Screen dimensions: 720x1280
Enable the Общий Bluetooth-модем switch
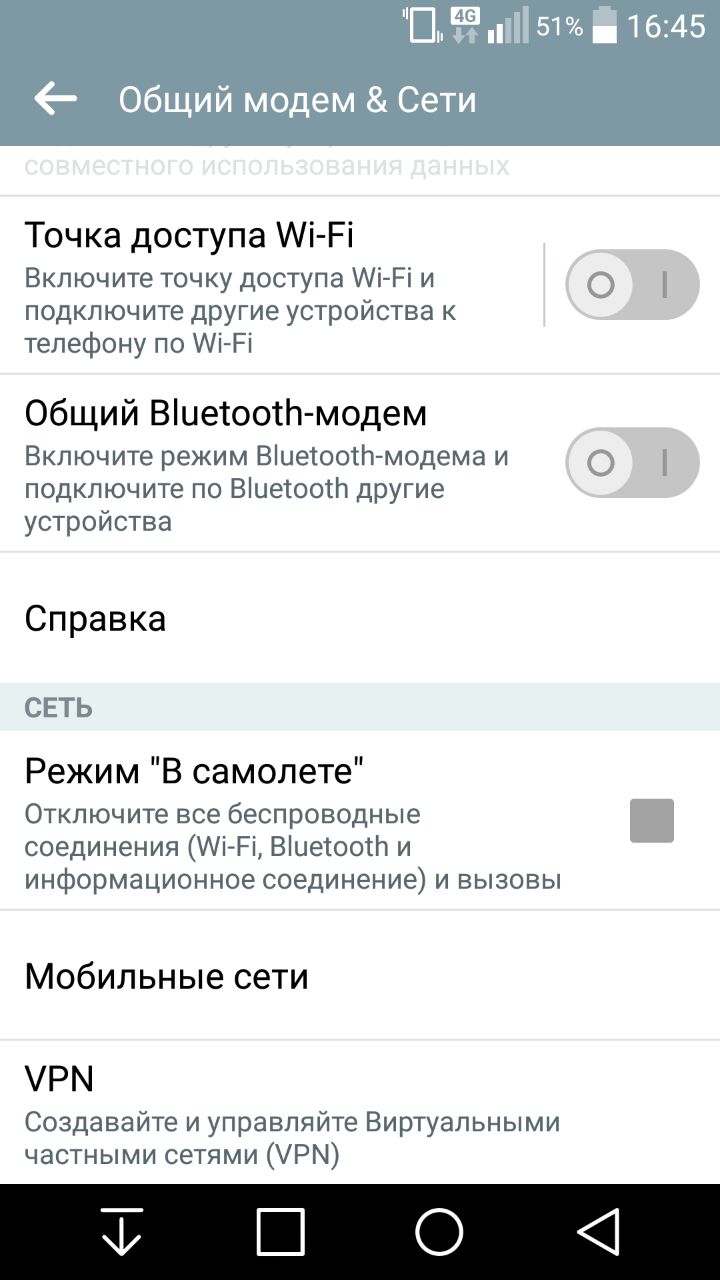632,463
